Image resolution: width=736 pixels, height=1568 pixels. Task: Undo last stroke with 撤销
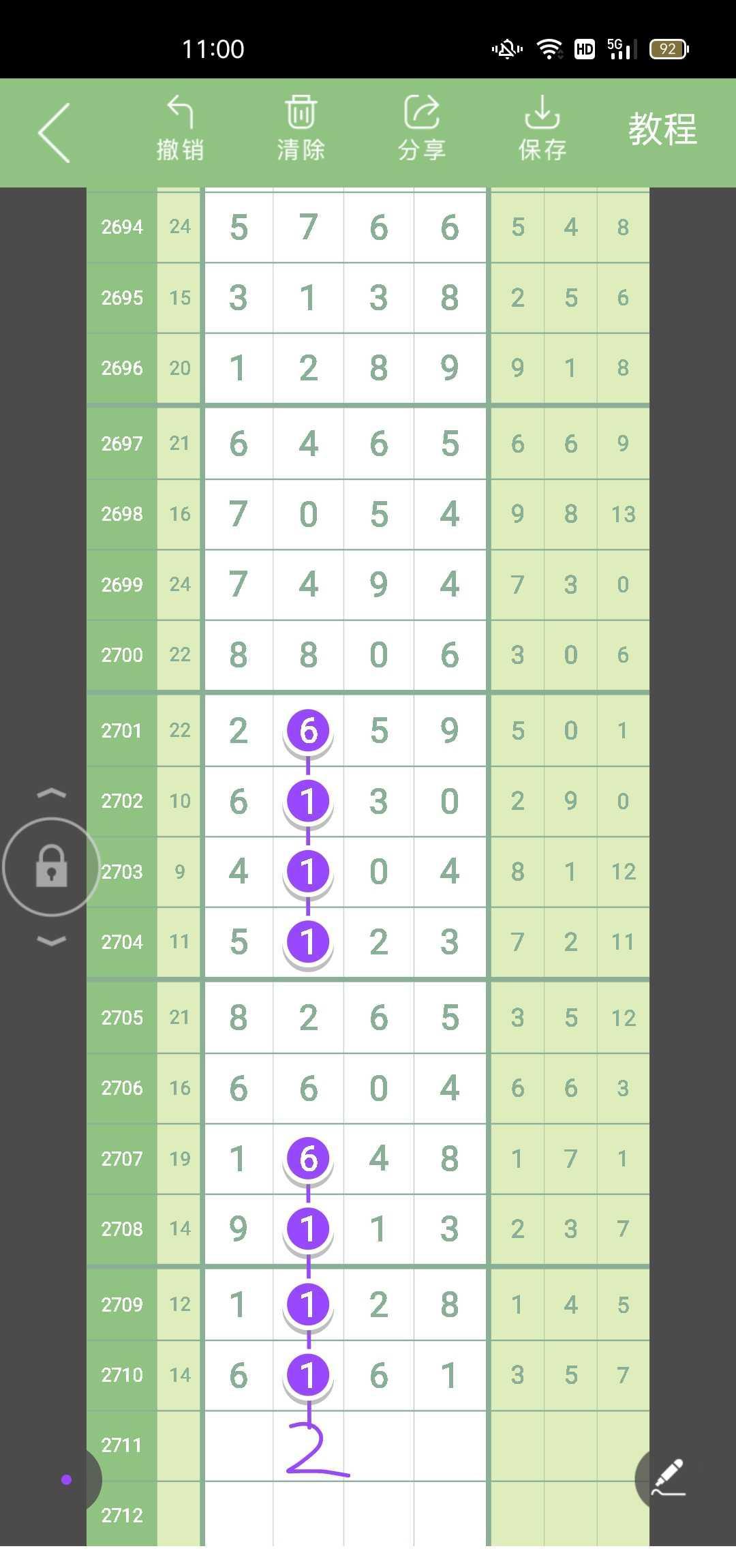[x=180, y=130]
